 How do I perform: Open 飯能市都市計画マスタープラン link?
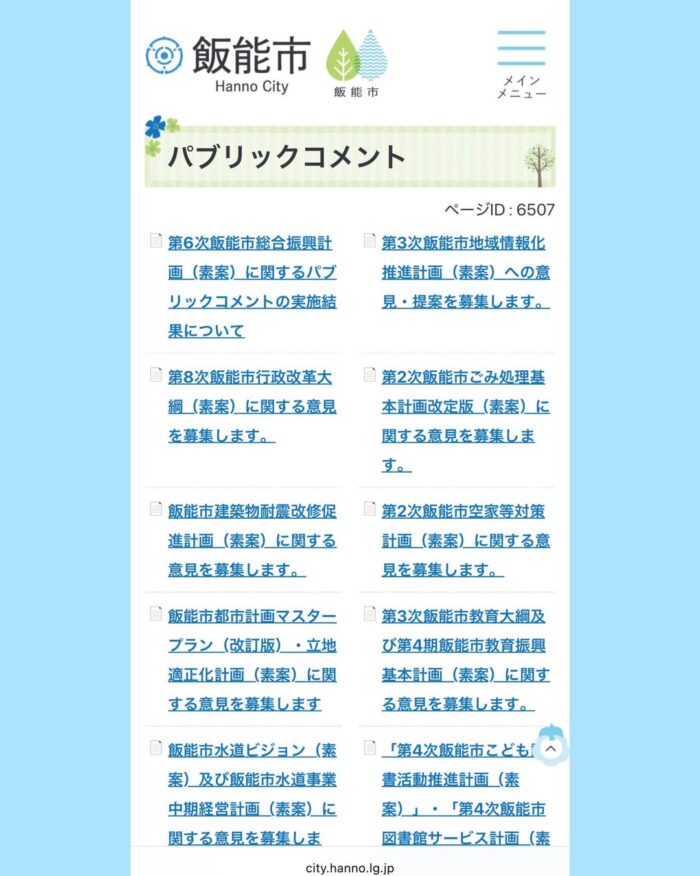tap(251, 660)
